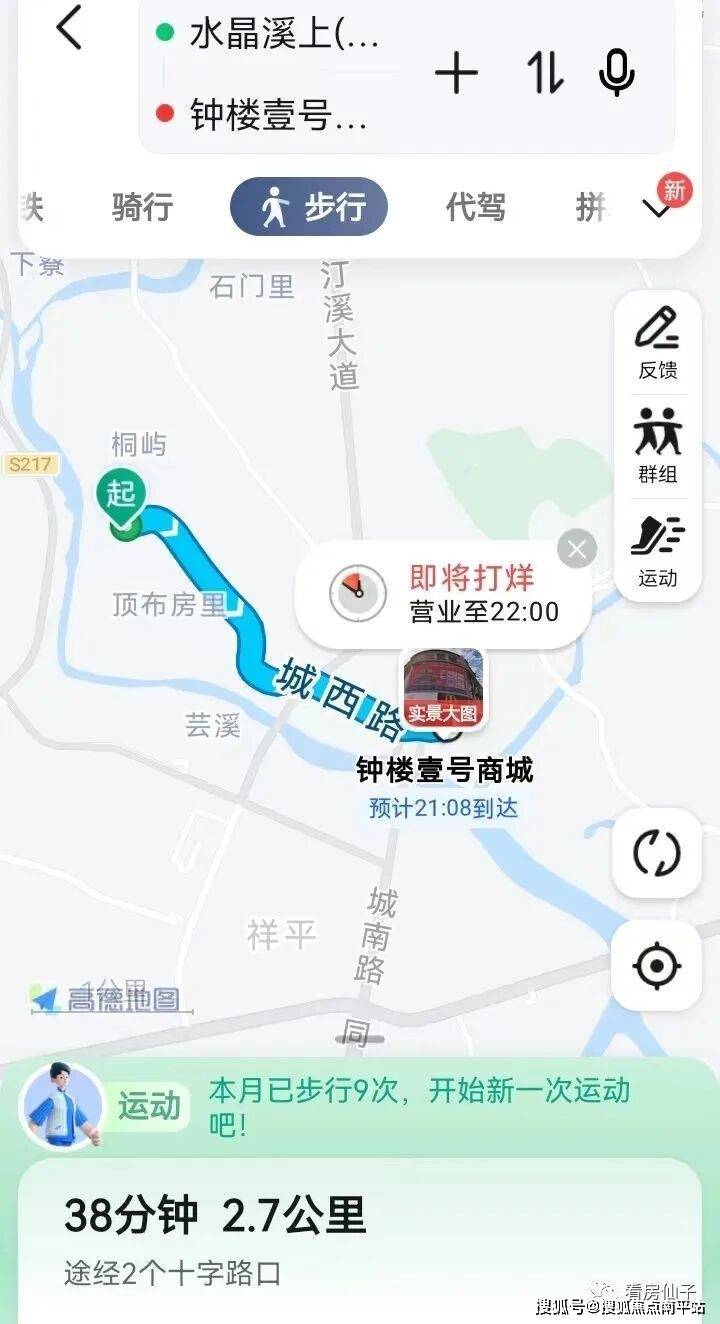
Task: Swap start and destination points
Action: pos(545,73)
